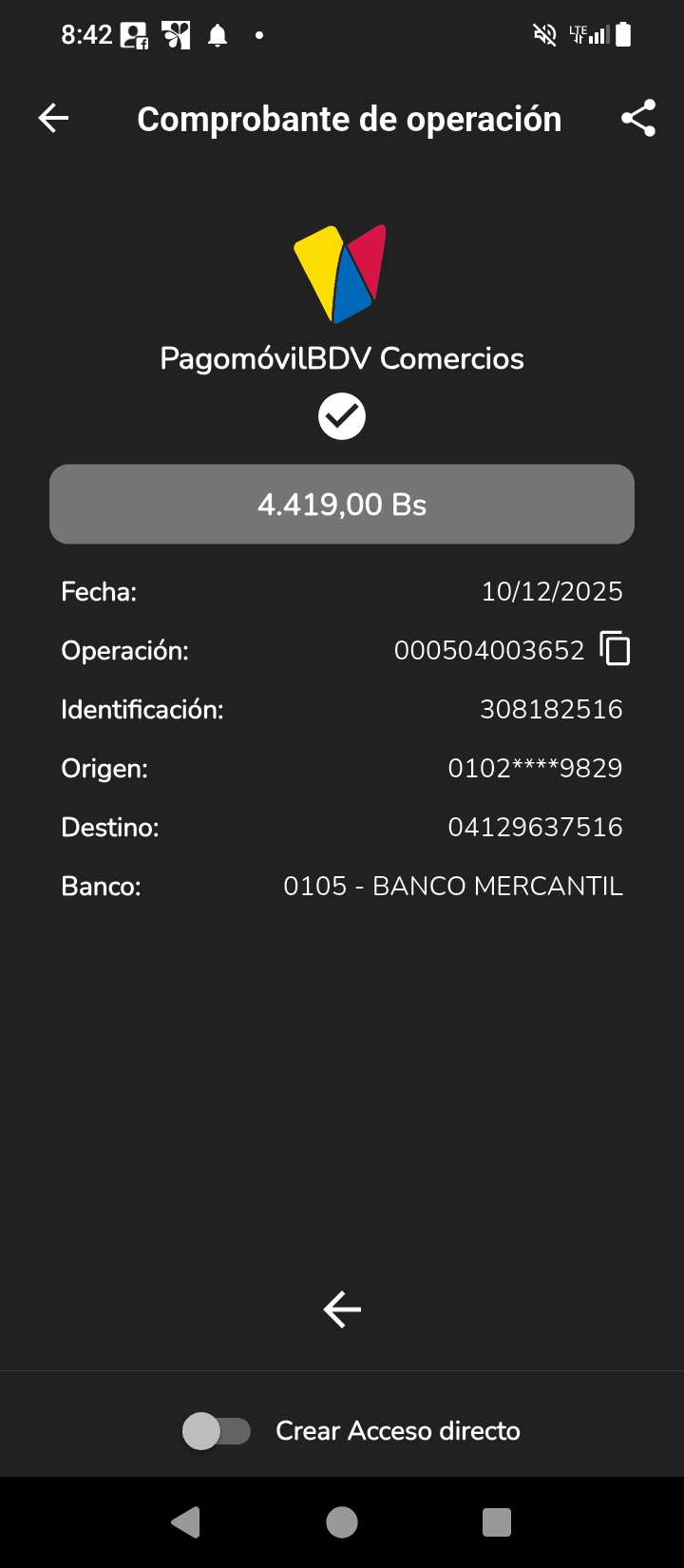The width and height of the screenshot is (684, 1568).
Task: Share the operation receipt
Action: pos(638,119)
